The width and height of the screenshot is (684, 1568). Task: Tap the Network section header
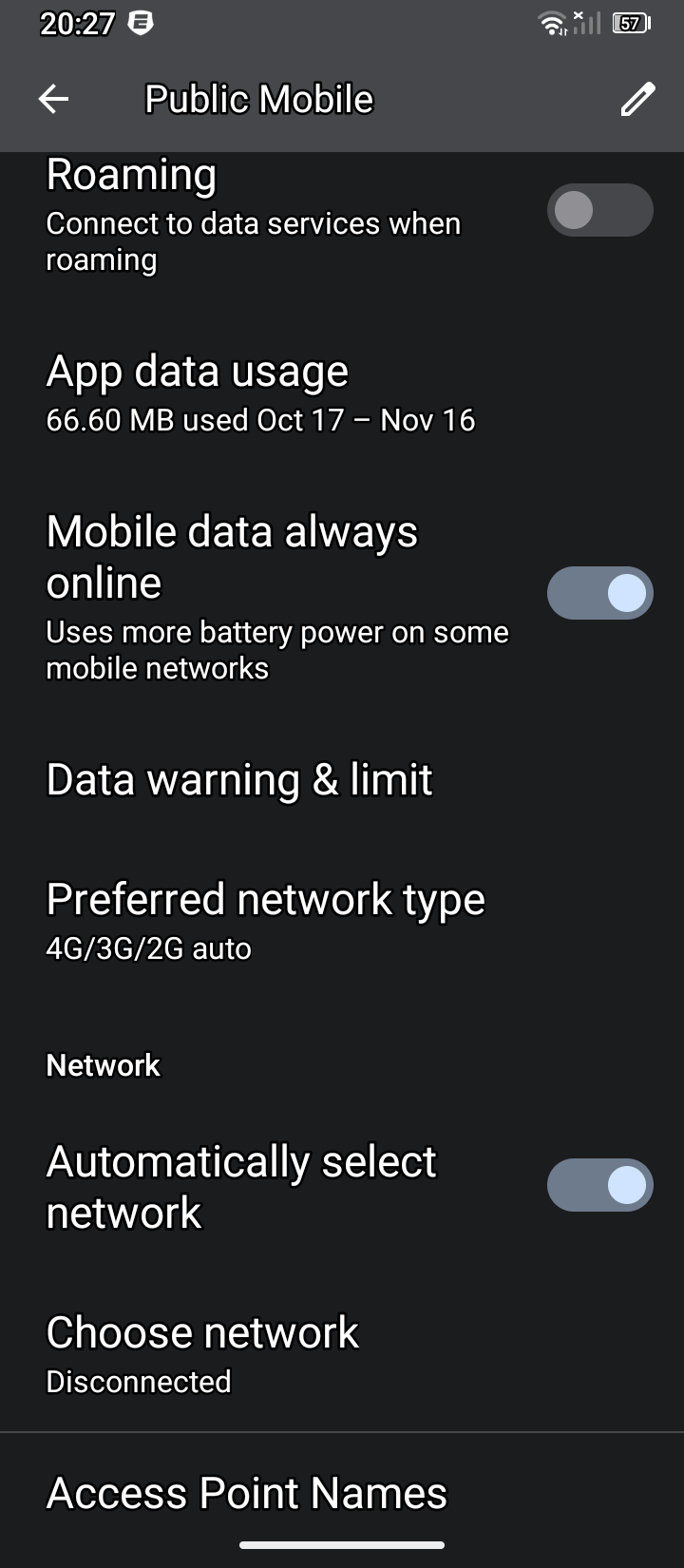[103, 1065]
